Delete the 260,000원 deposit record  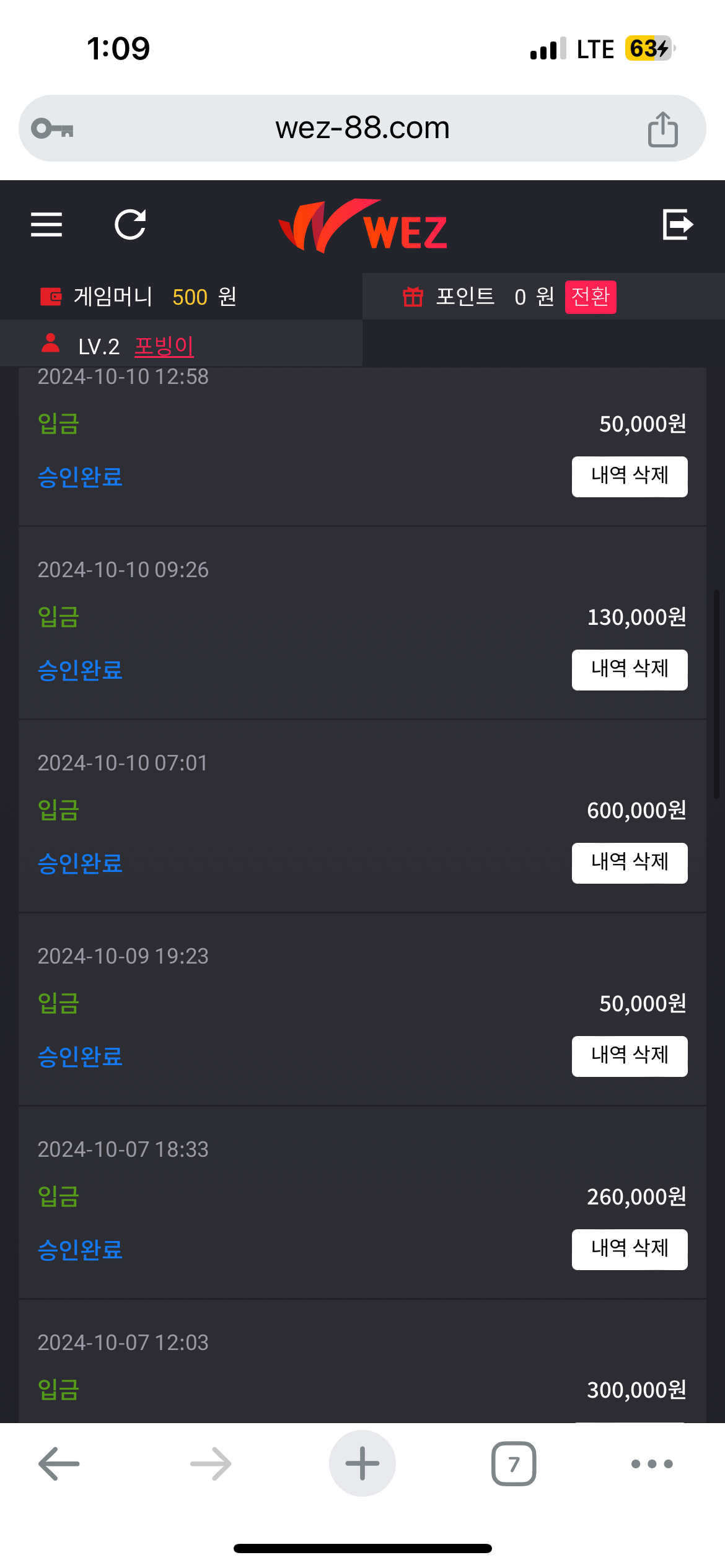point(629,1249)
